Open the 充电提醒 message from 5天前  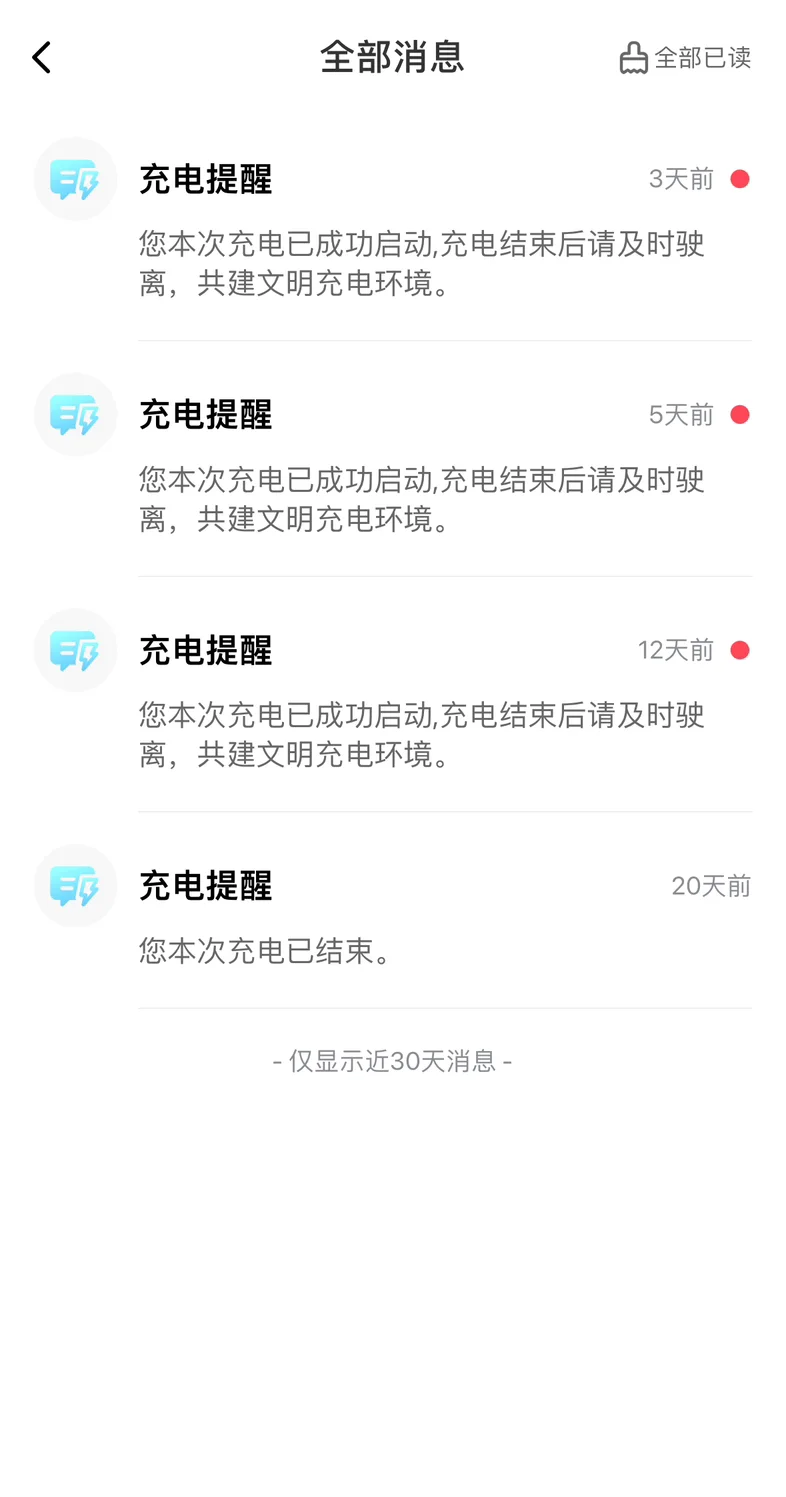pyautogui.click(x=393, y=458)
